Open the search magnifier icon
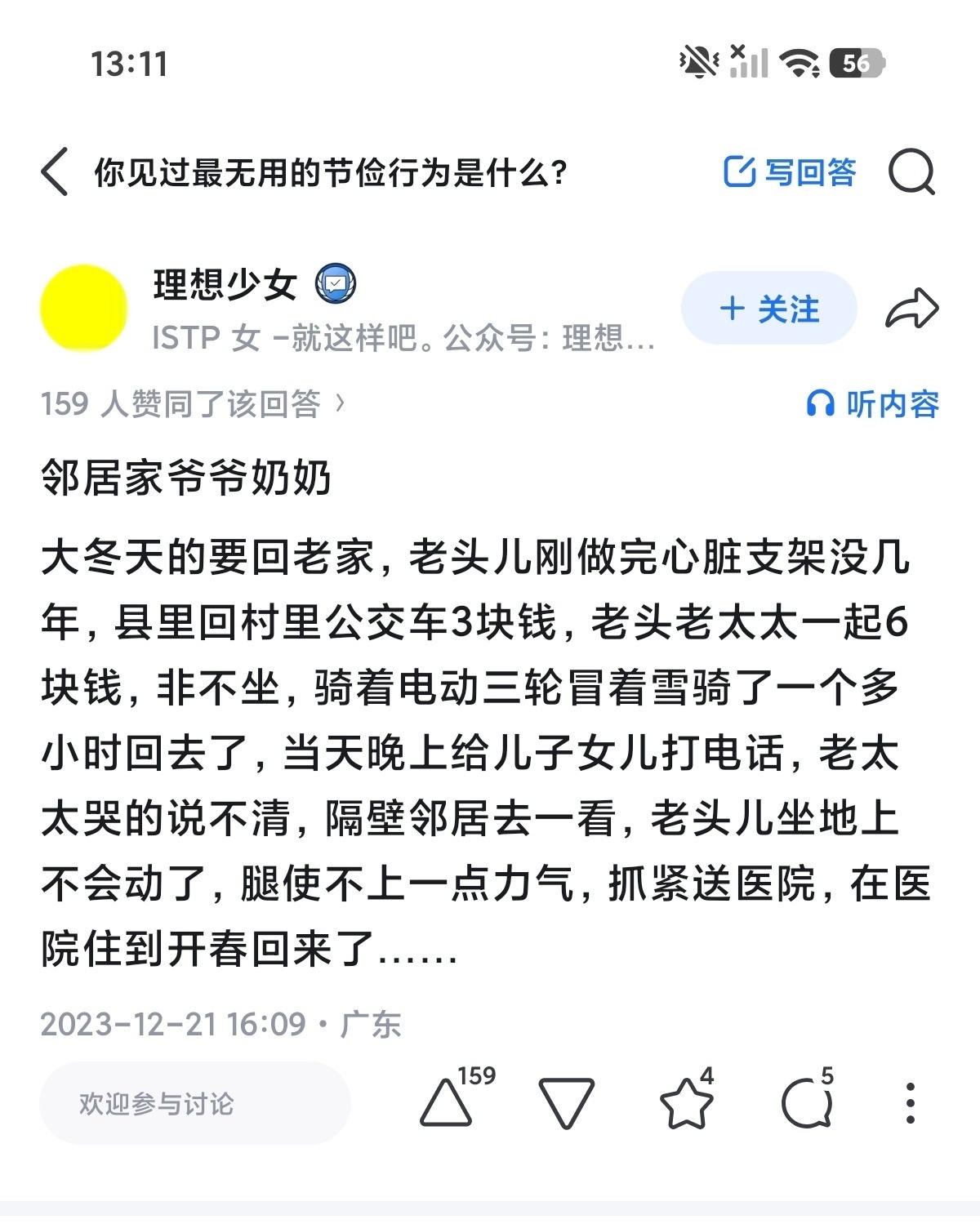Image resolution: width=980 pixels, height=1224 pixels. (911, 172)
